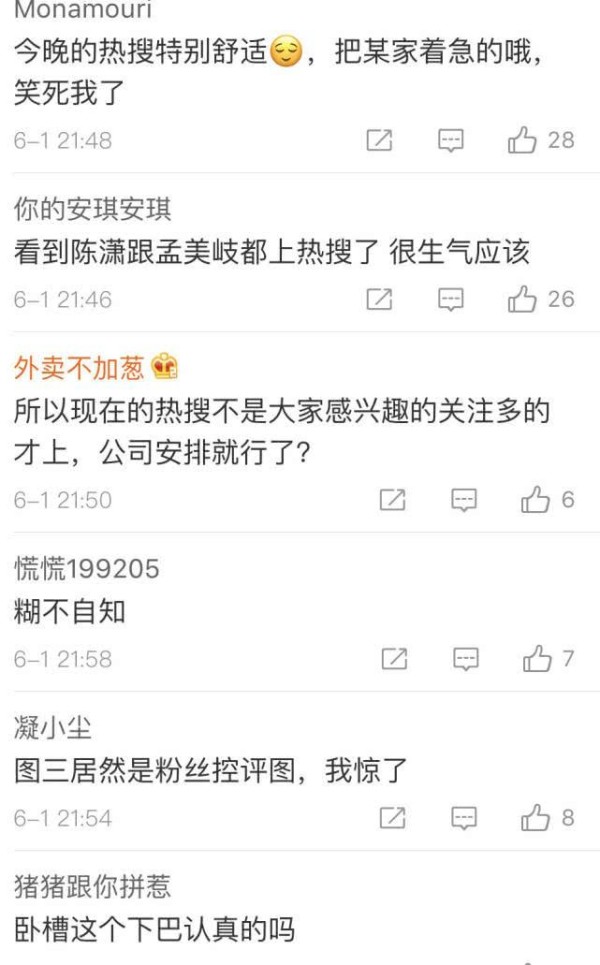Like the 糊不自知 comment by 慌慌199205
This screenshot has width=600, height=965.
pyautogui.click(x=537, y=659)
